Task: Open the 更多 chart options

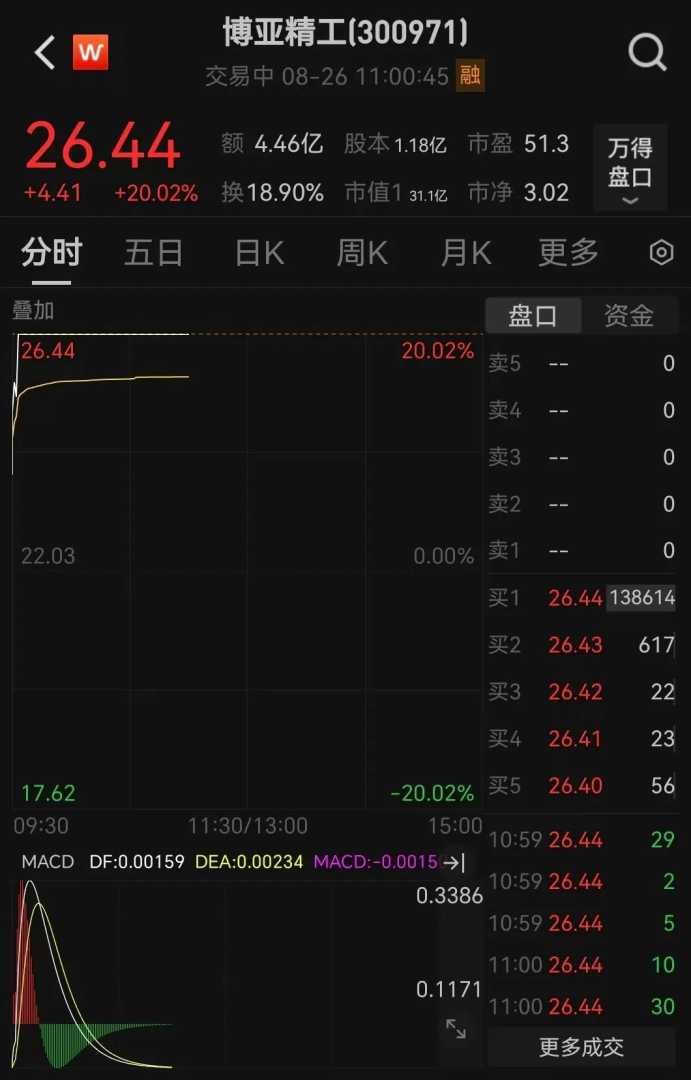Action: point(568,253)
